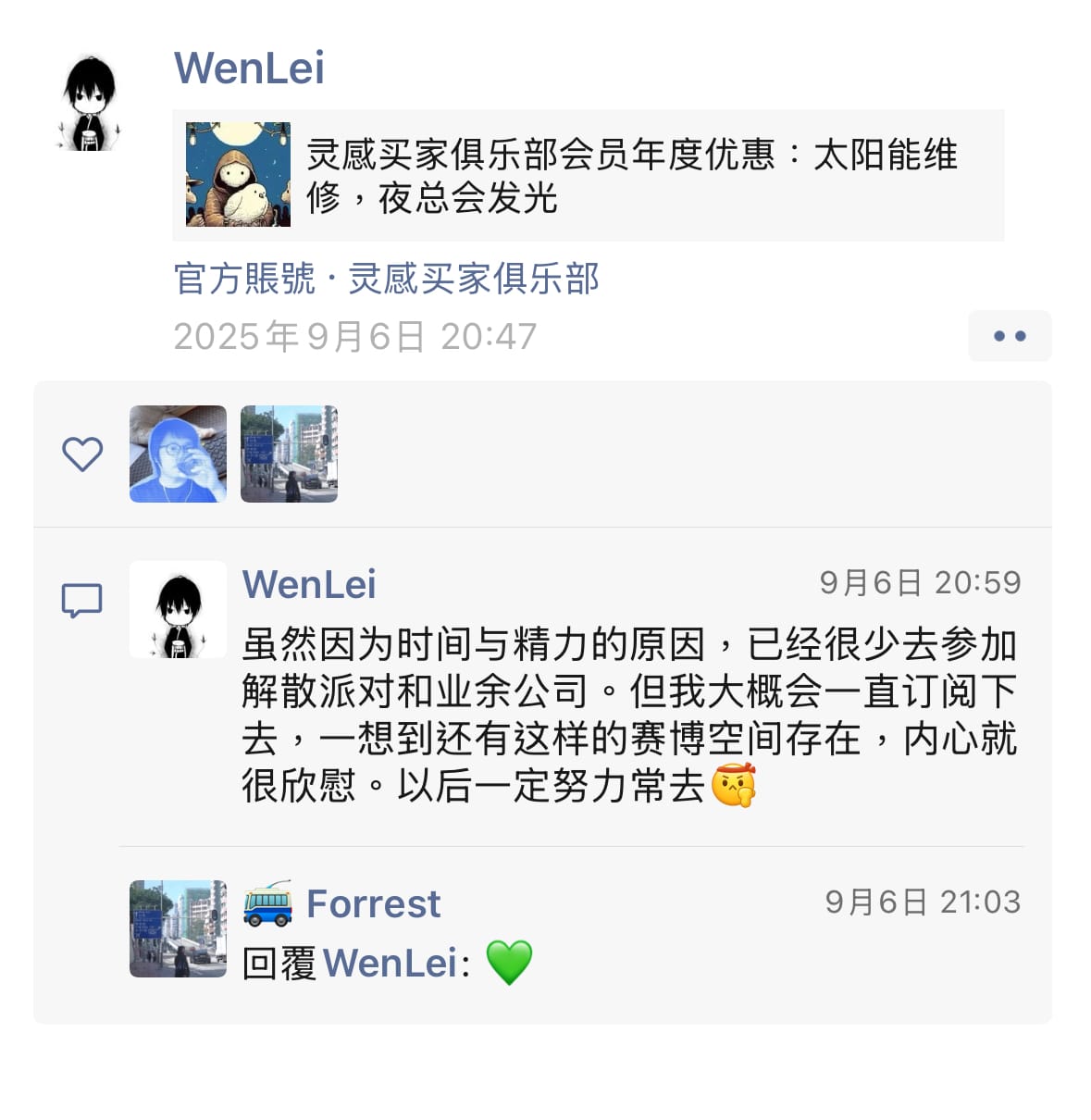Open Forrest's profile from comment name
Viewport: 1091px width, 1120px height.
coord(373,903)
